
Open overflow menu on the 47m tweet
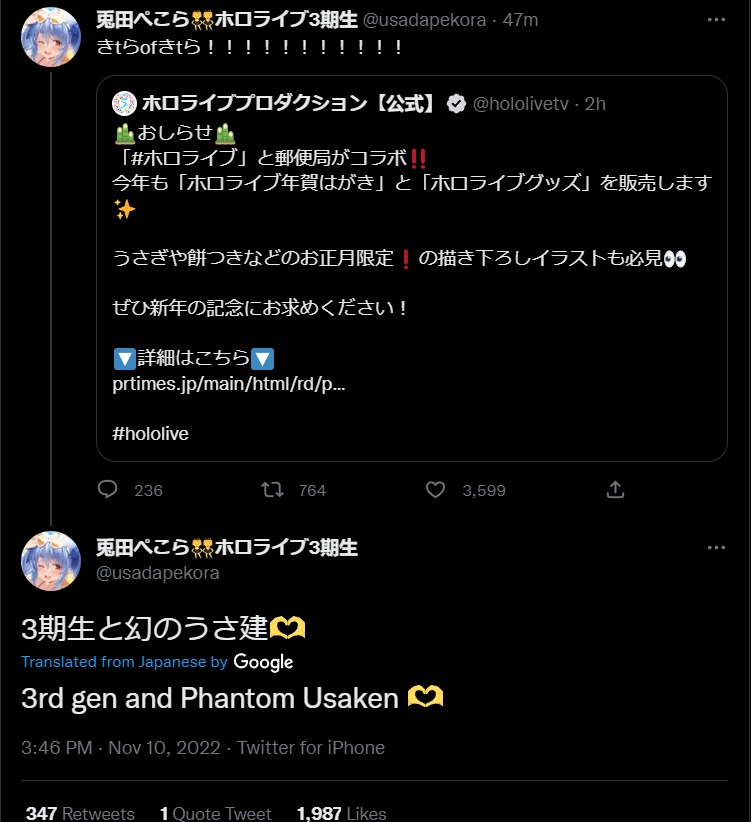click(x=716, y=20)
